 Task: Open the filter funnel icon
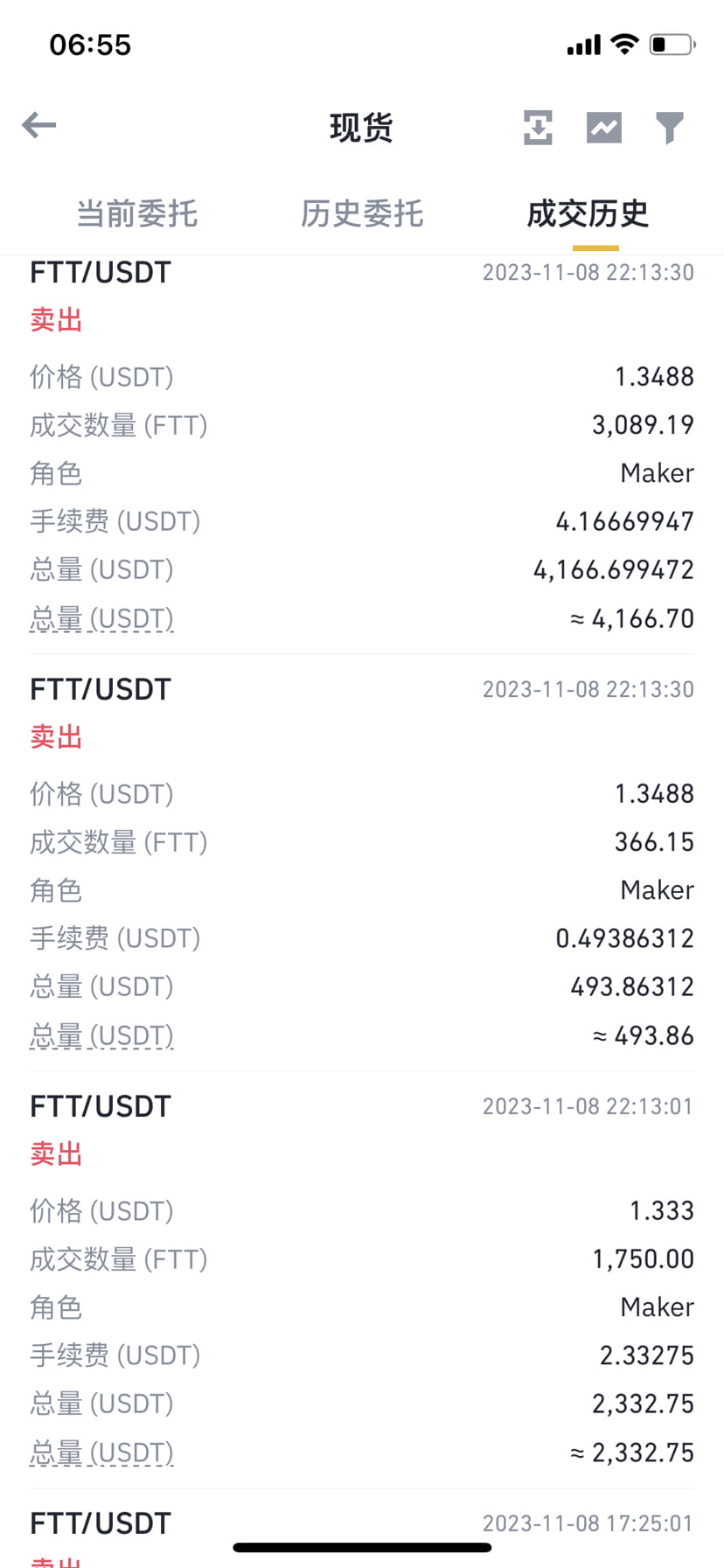coord(670,128)
